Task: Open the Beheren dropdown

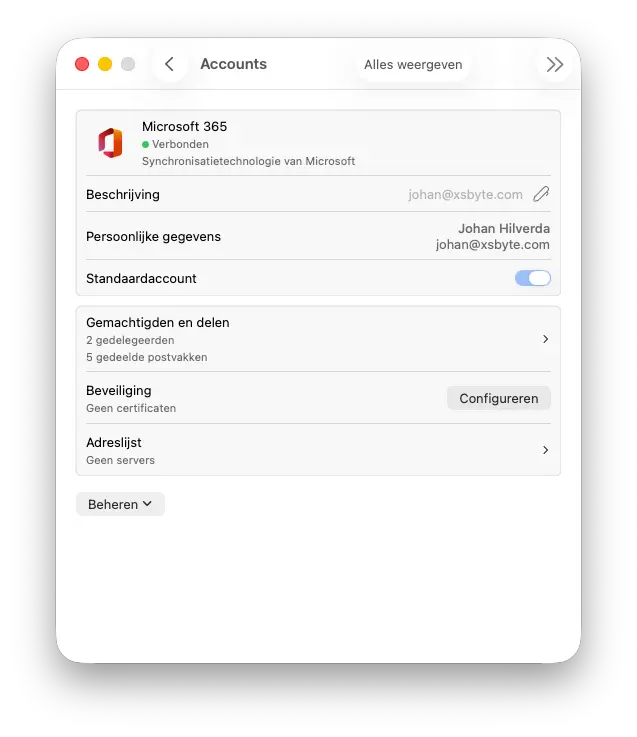Action: [x=120, y=504]
